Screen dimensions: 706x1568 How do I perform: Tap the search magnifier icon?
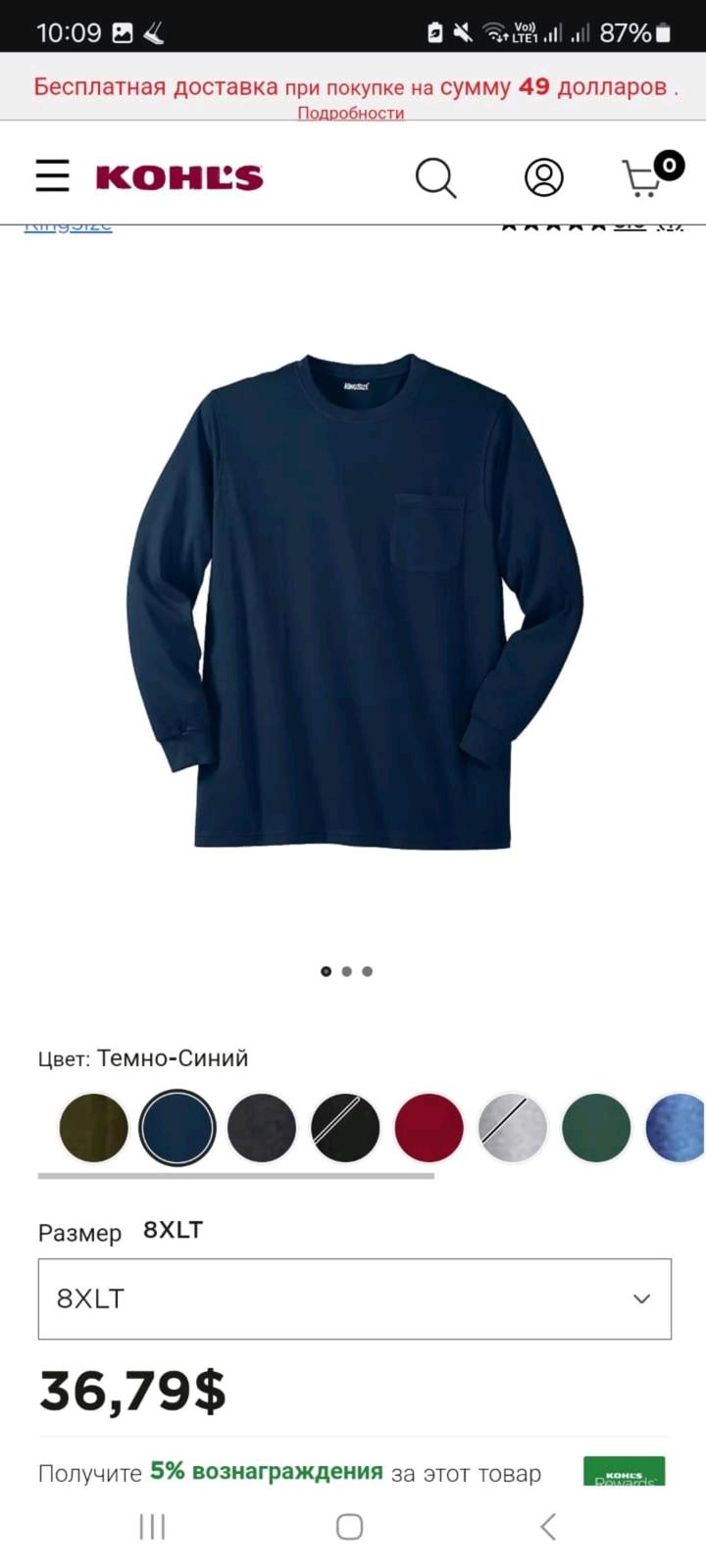(x=435, y=178)
